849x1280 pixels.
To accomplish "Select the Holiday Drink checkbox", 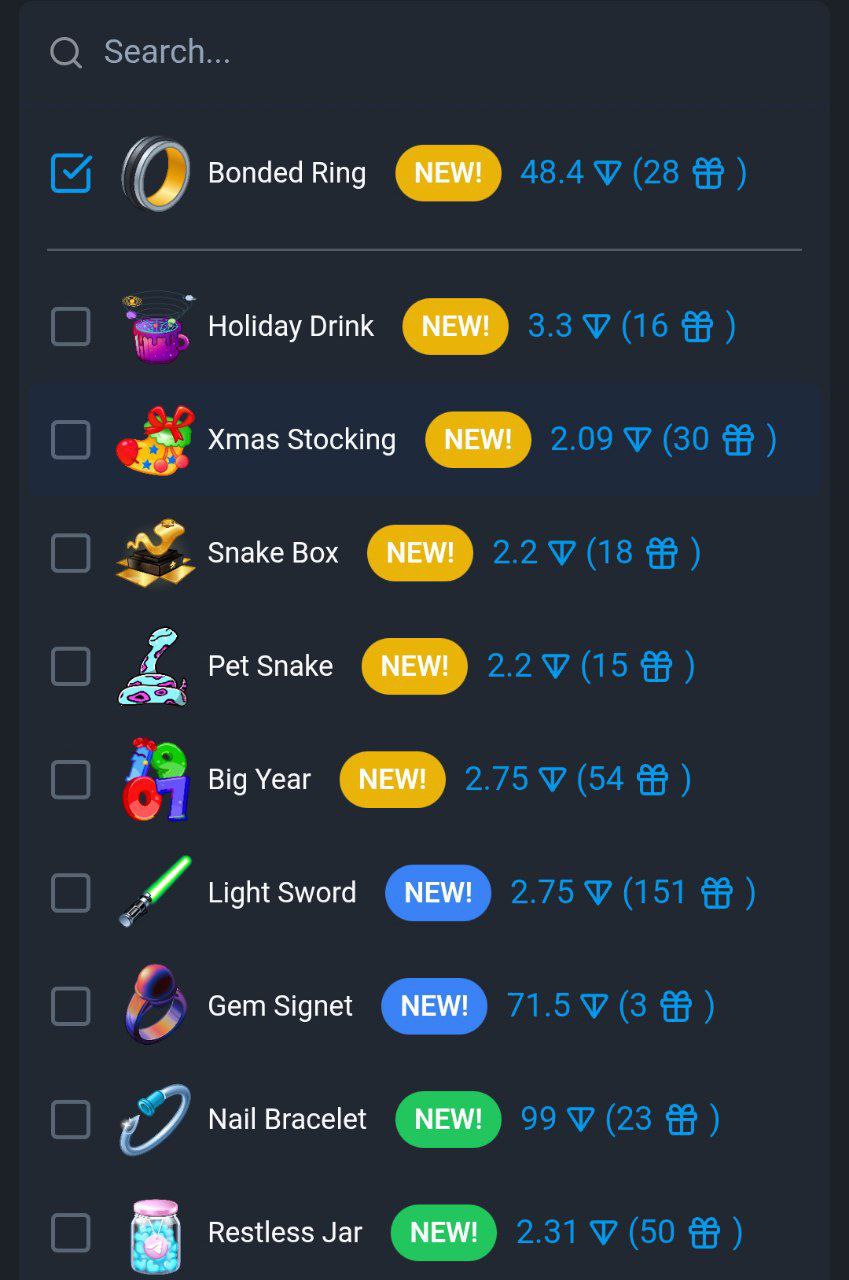I will [71, 326].
